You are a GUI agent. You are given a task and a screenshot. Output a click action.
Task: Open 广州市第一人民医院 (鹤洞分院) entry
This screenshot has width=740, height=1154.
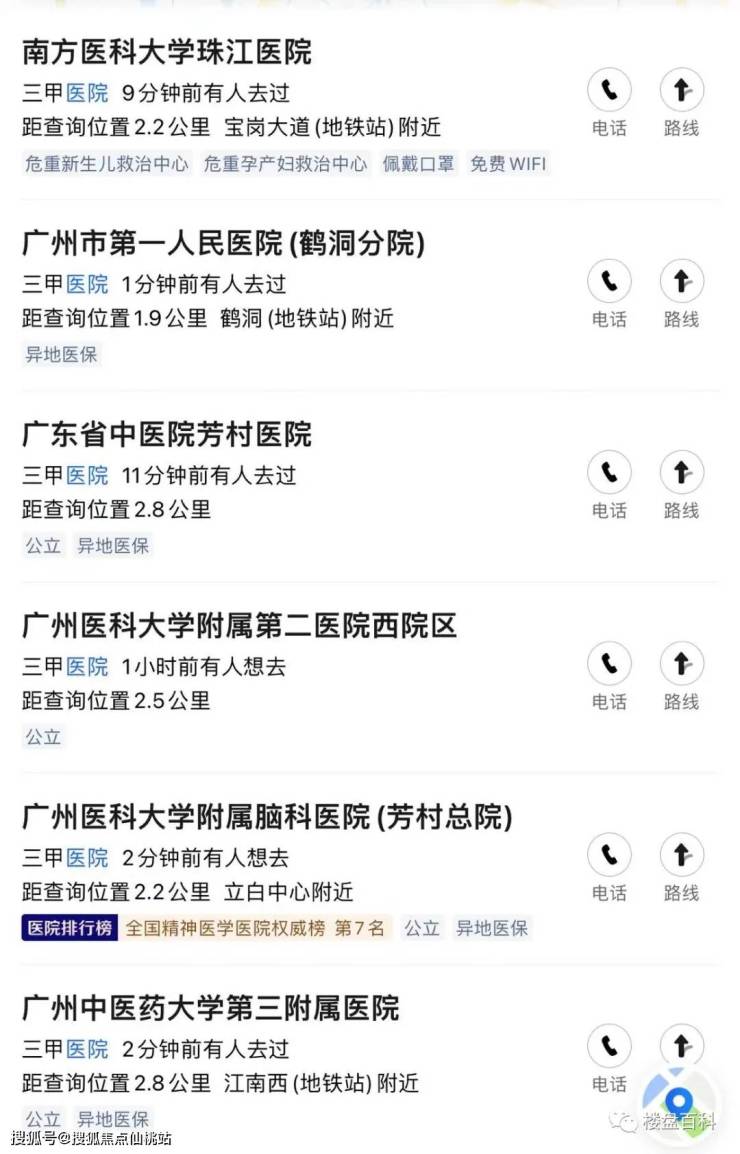pos(224,243)
